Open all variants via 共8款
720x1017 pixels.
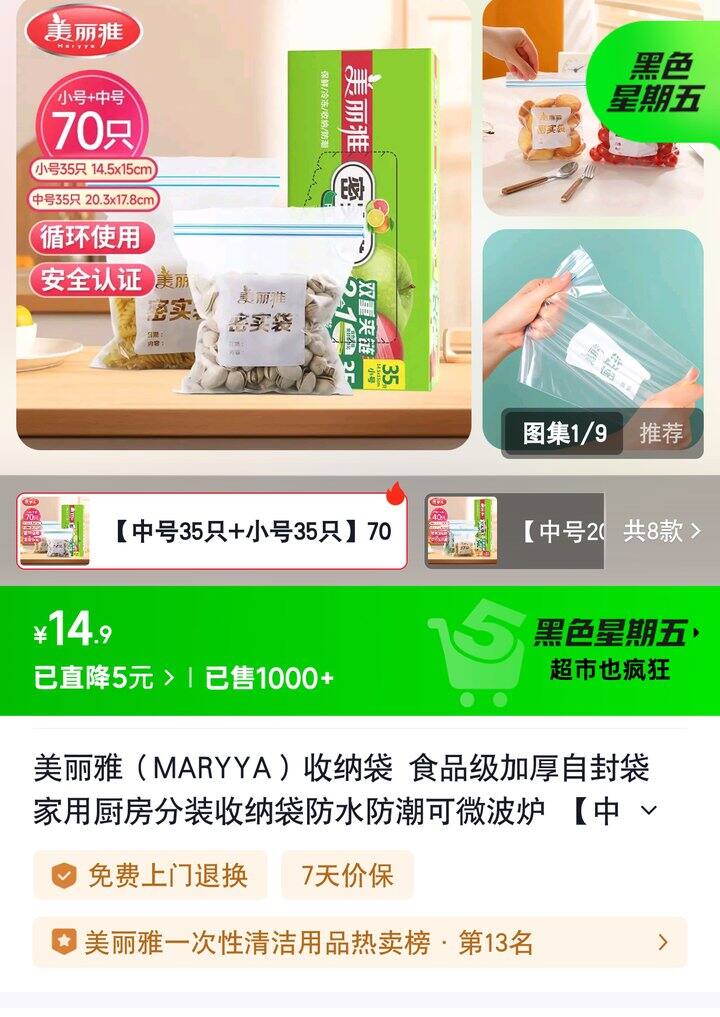pyautogui.click(x=662, y=531)
